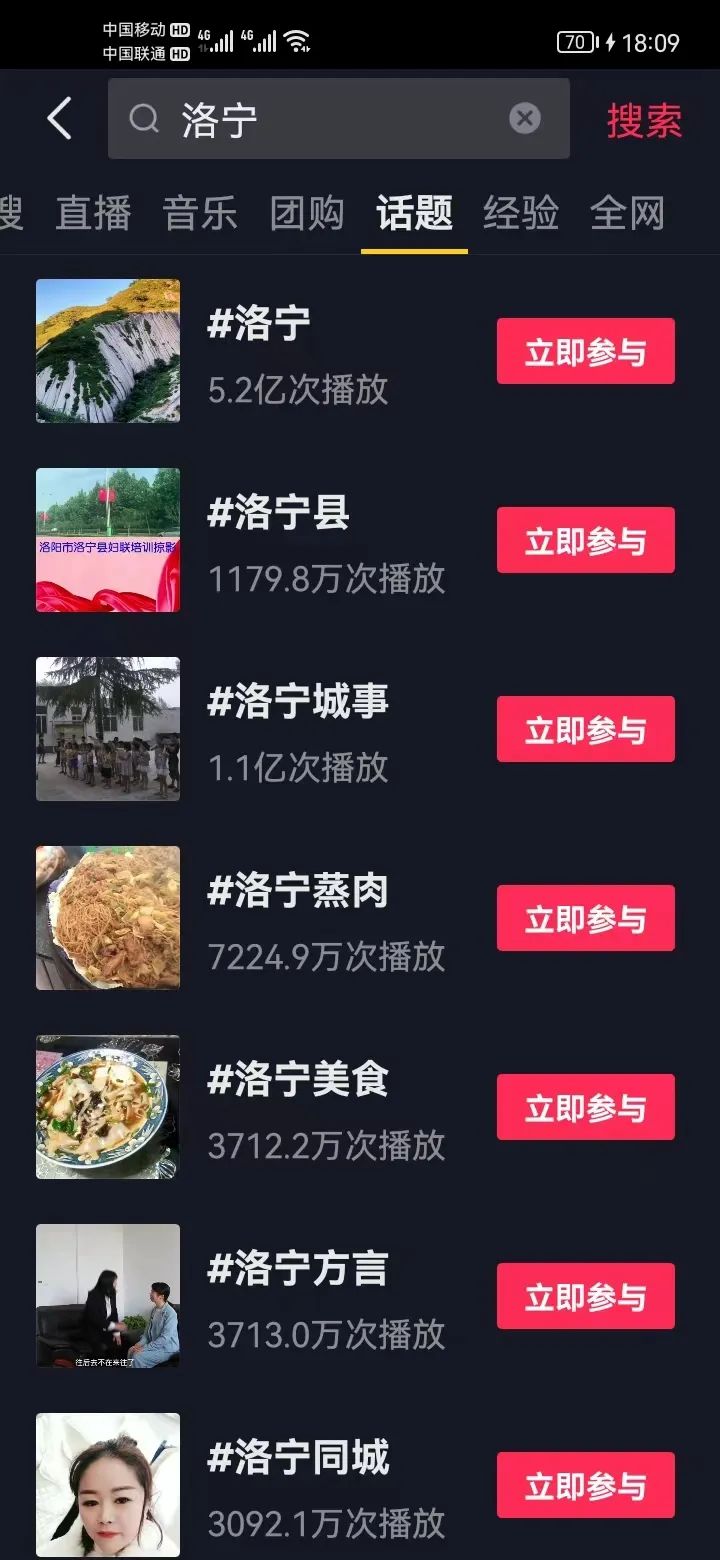Screen dimensions: 720x1560
Task: Tap 立即参与 for #洛宁方言
Action: click(x=586, y=1297)
